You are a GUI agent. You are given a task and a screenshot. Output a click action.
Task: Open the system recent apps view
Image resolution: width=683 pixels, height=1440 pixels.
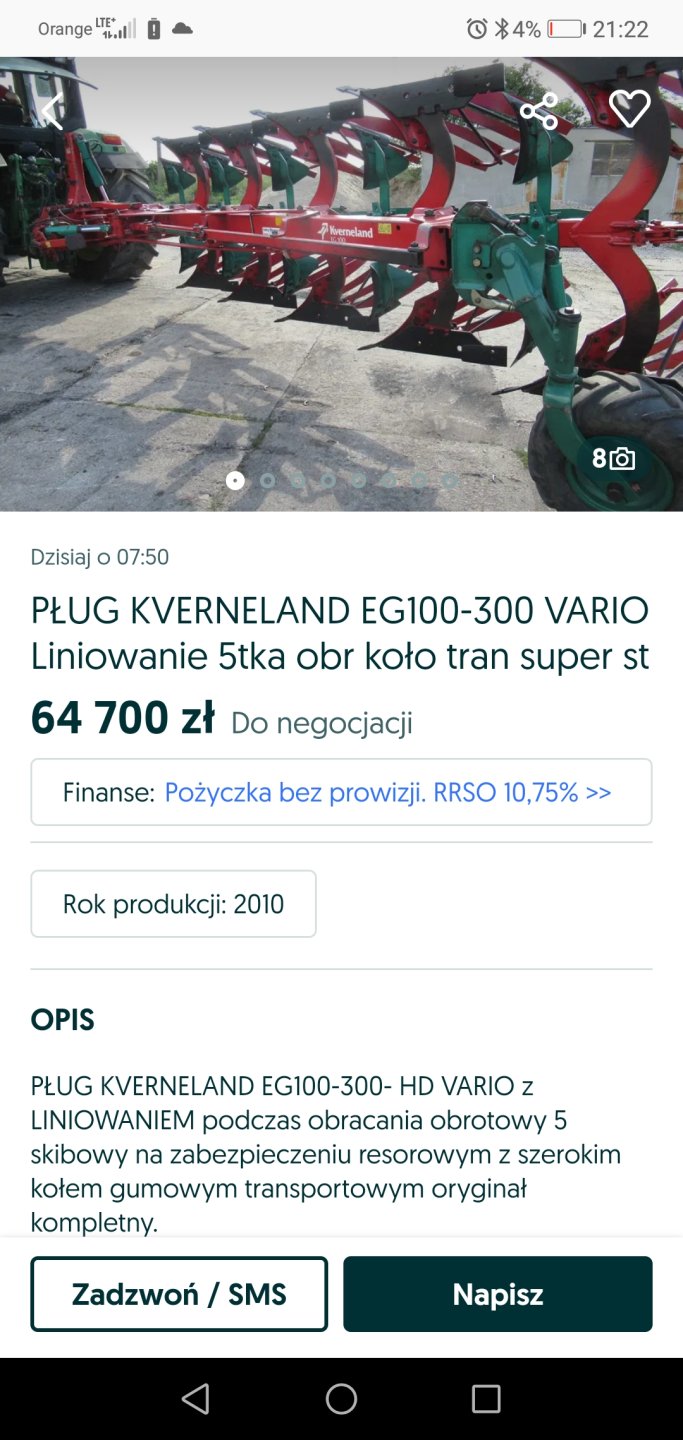click(486, 1398)
